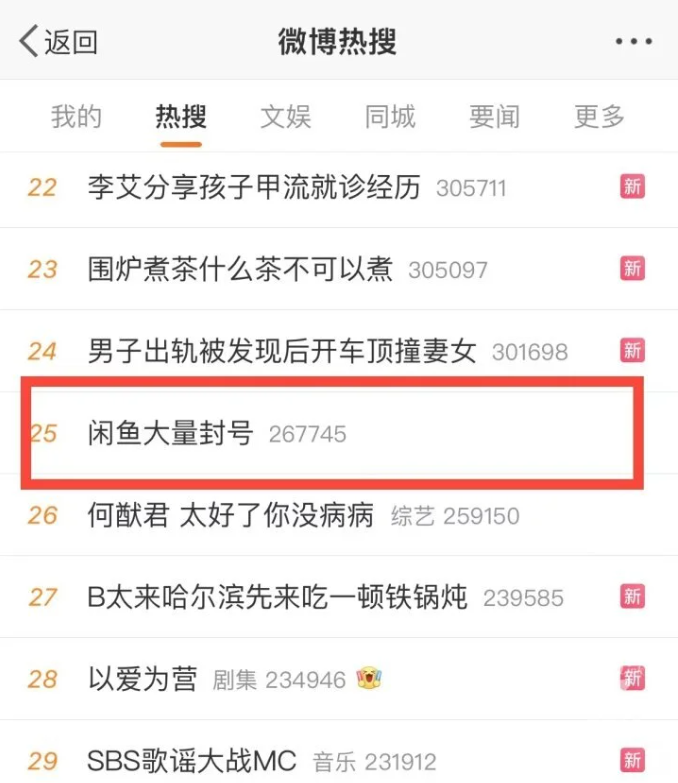
Task: Open topic 何猷君 太好了你没病病
Action: 231,515
